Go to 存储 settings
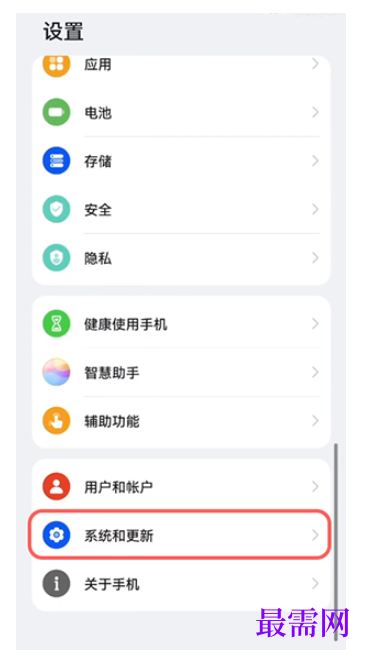The height and width of the screenshot is (654, 368). [181, 161]
